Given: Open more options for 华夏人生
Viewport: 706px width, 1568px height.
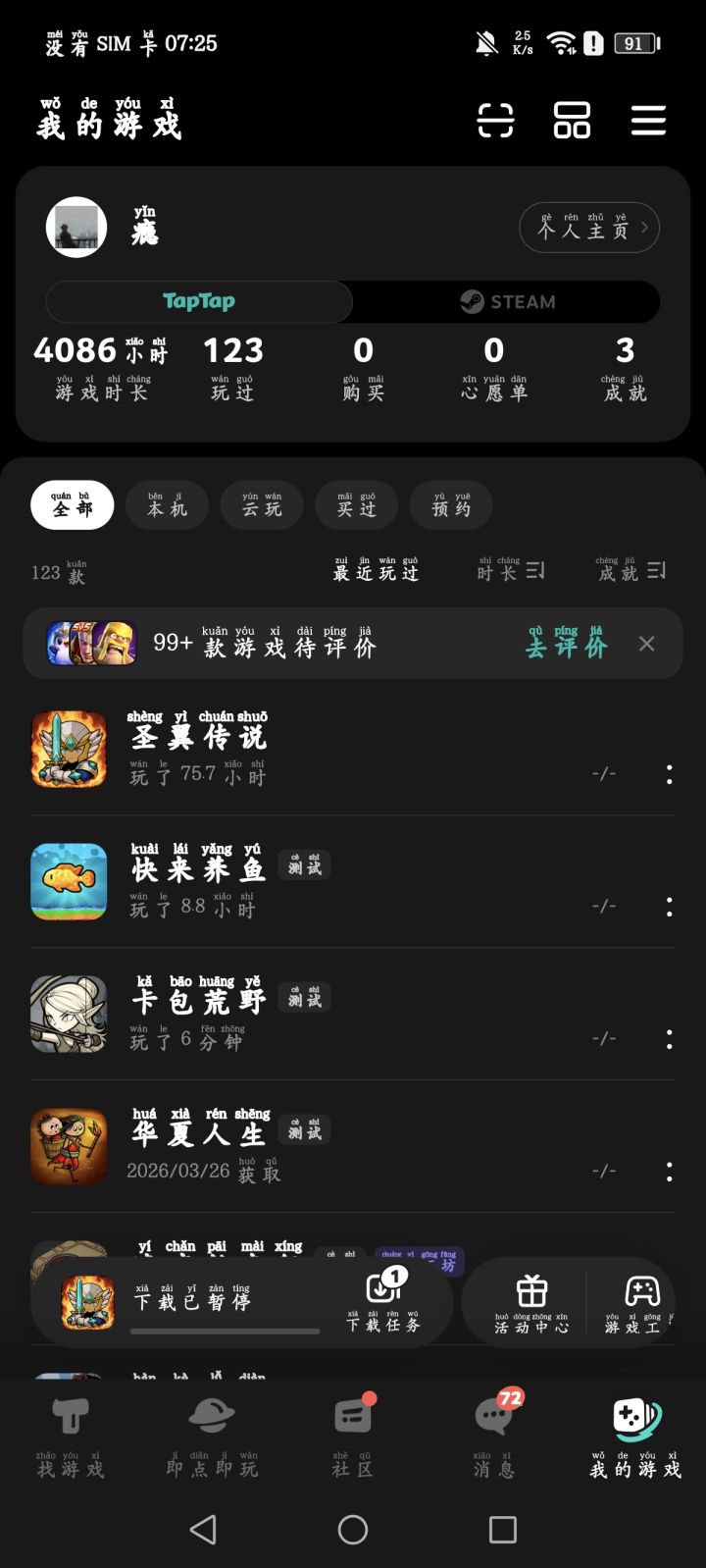Looking at the screenshot, I should click(670, 1172).
